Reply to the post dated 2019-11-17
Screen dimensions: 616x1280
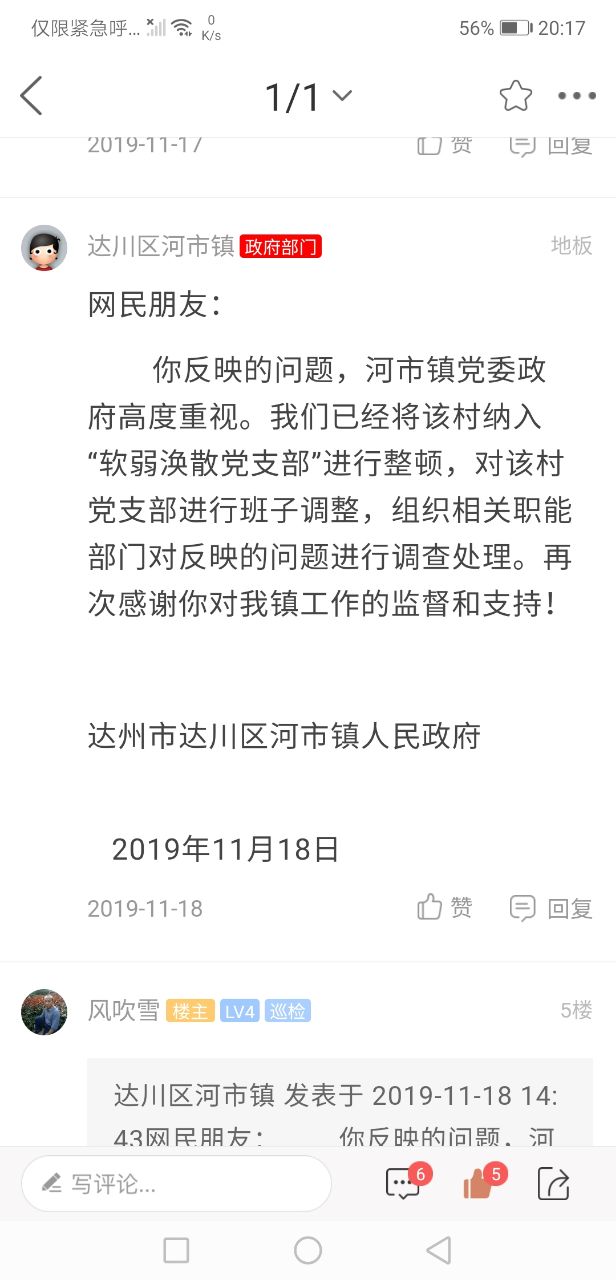[x=551, y=145]
